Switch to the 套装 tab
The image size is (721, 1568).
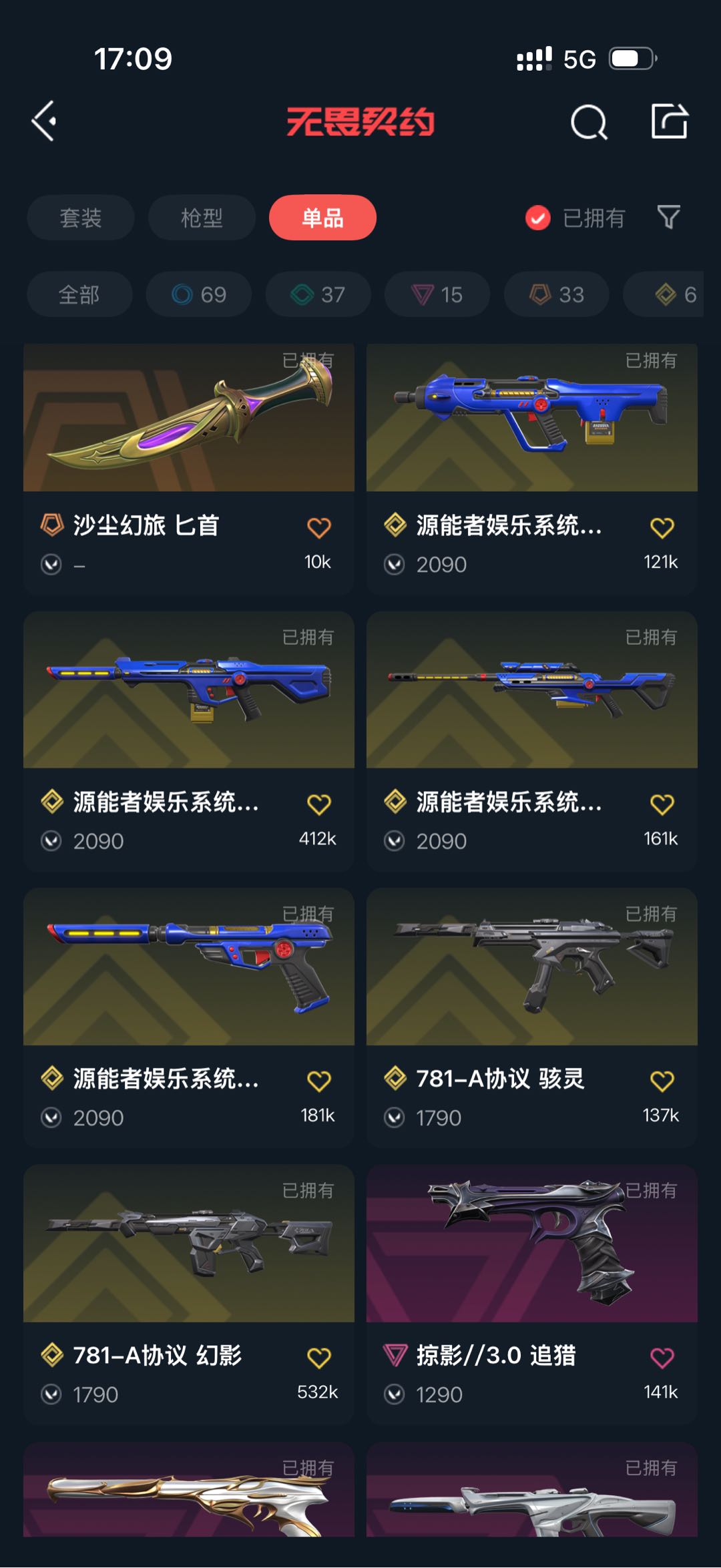[81, 218]
